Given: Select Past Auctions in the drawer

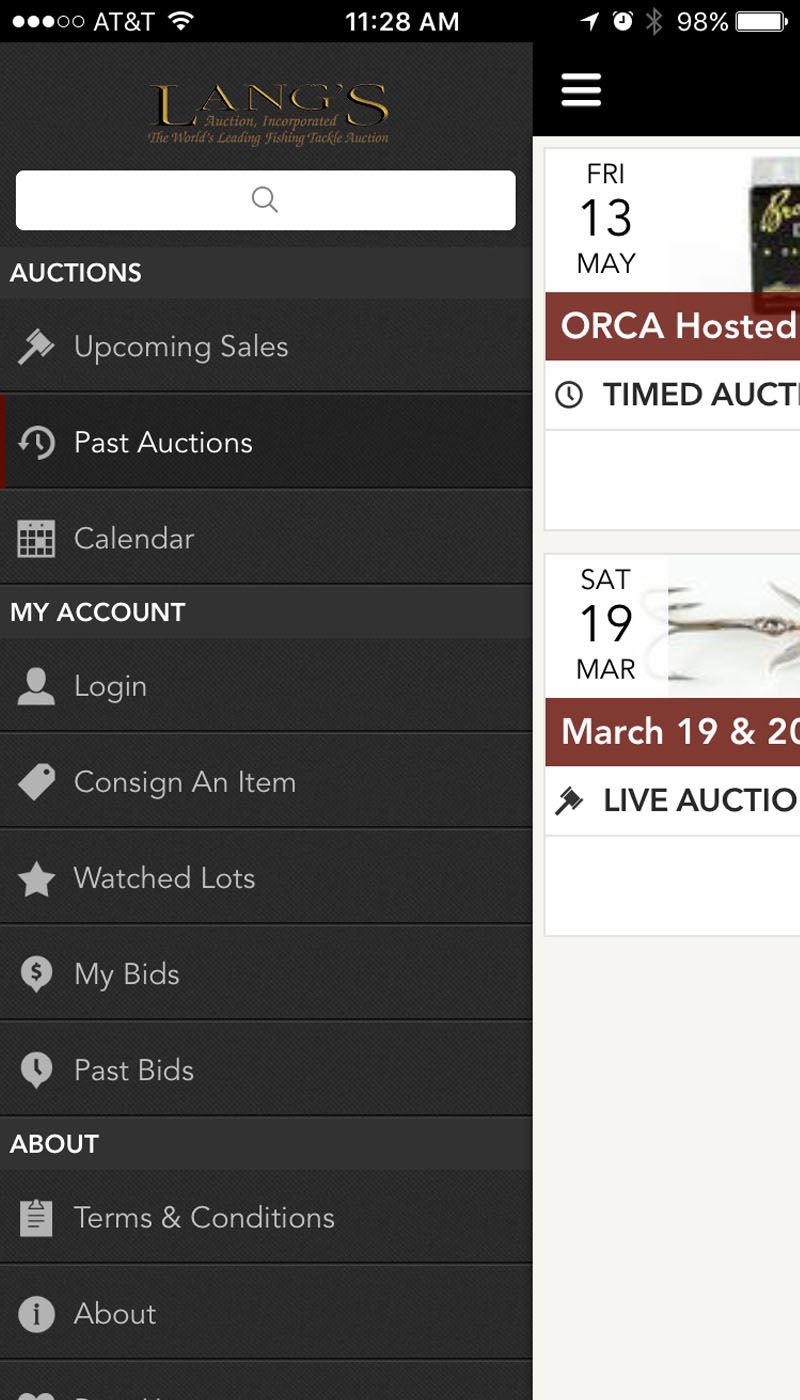Looking at the screenshot, I should 266,442.
